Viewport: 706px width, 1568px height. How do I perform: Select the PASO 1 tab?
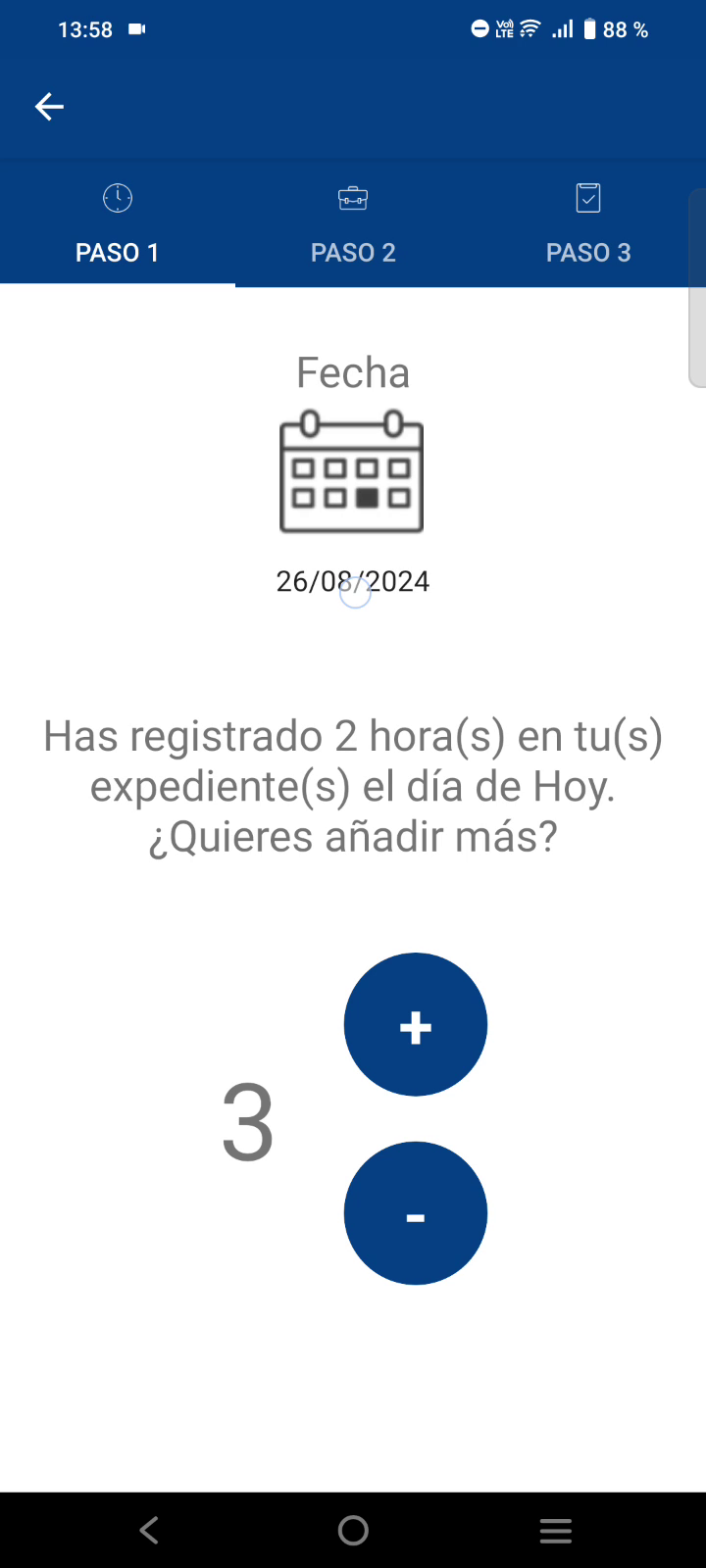pos(118,225)
